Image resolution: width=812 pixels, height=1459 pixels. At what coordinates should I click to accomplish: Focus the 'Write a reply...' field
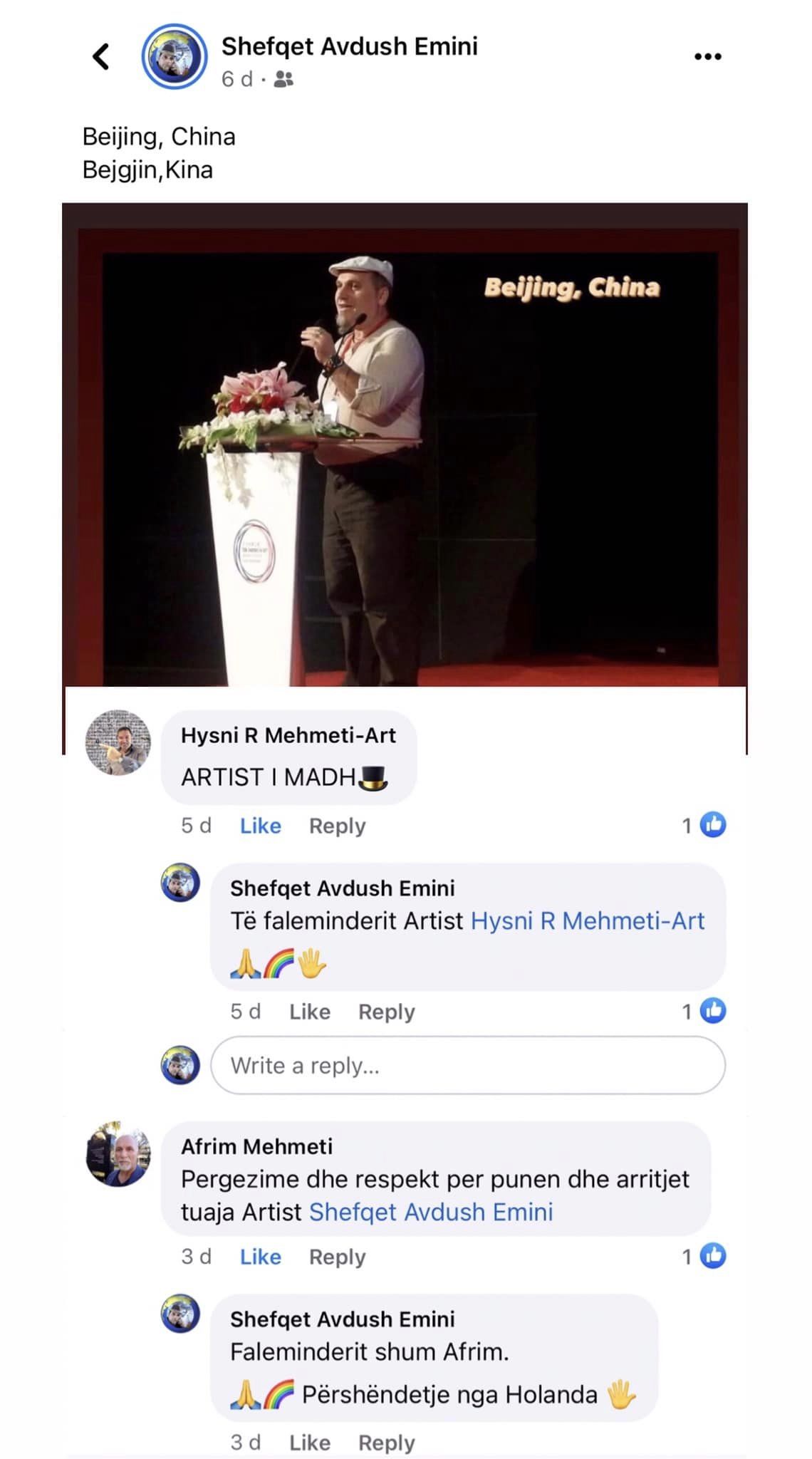click(468, 1066)
